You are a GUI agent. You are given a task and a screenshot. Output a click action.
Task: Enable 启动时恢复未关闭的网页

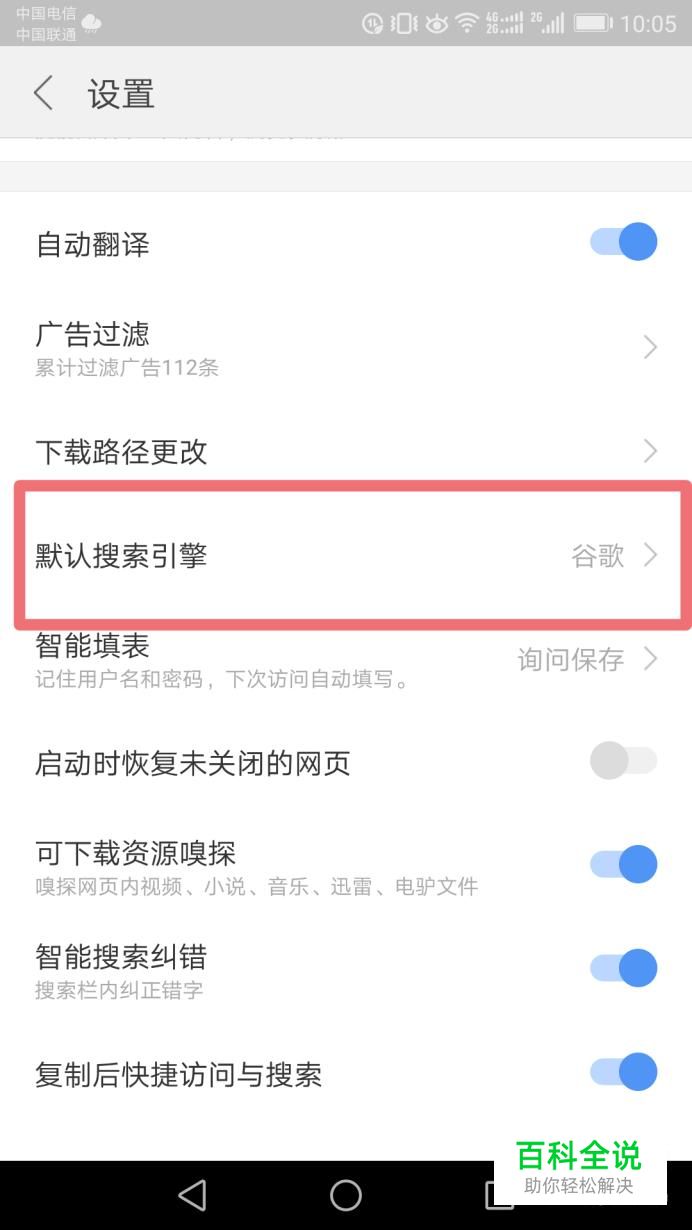(x=623, y=762)
